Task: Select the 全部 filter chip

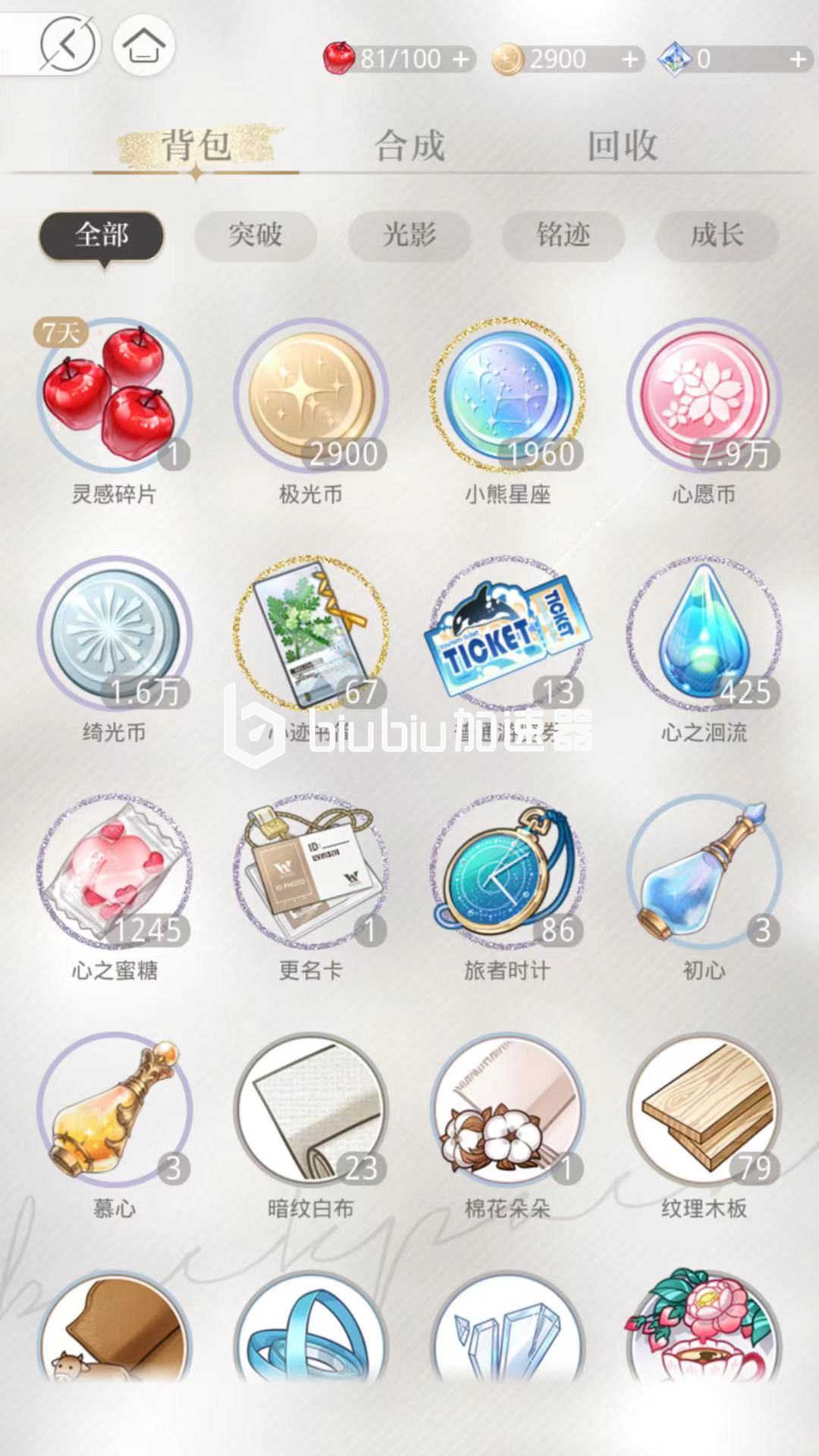Action: [x=102, y=235]
